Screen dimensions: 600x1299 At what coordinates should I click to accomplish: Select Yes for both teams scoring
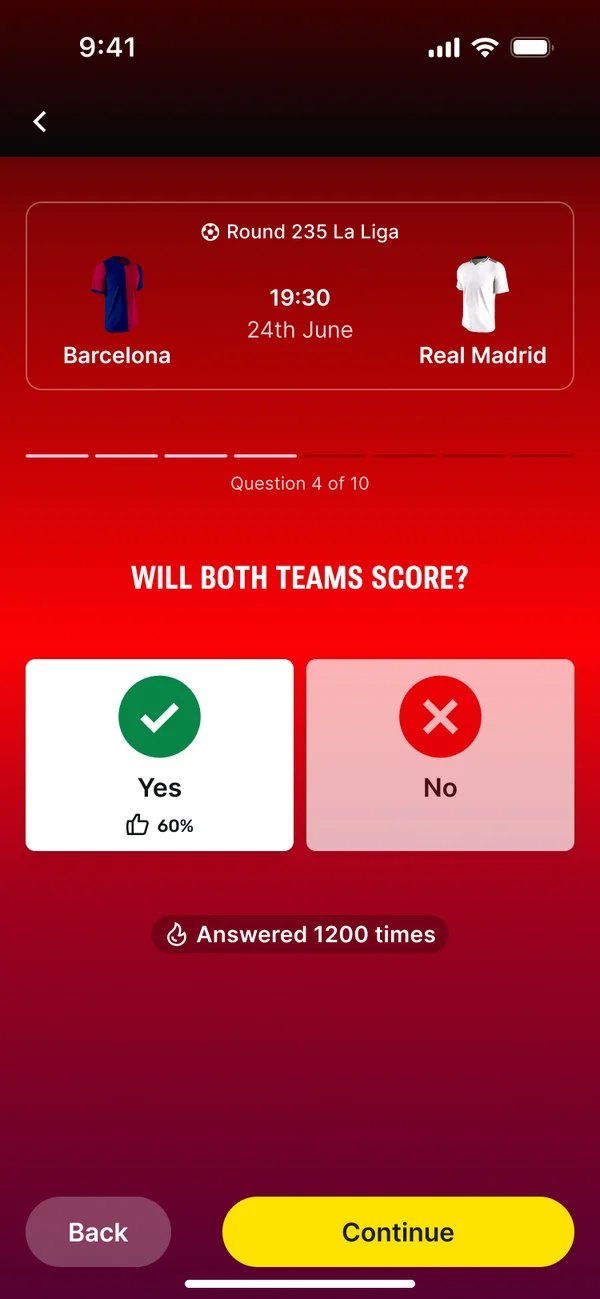tap(159, 755)
